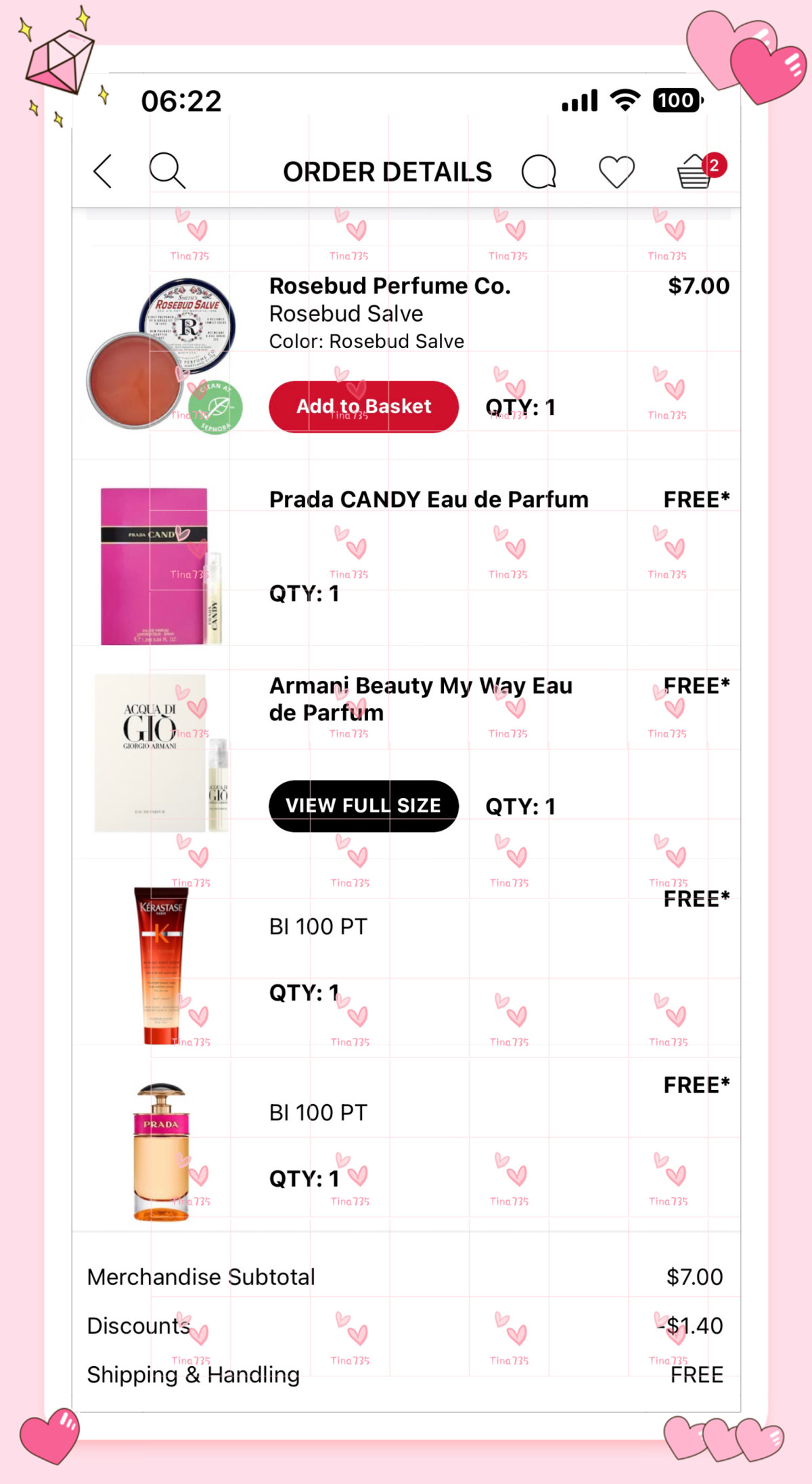812x1484 pixels.
Task: Open the Prada CANDY sample image
Action: point(161,566)
